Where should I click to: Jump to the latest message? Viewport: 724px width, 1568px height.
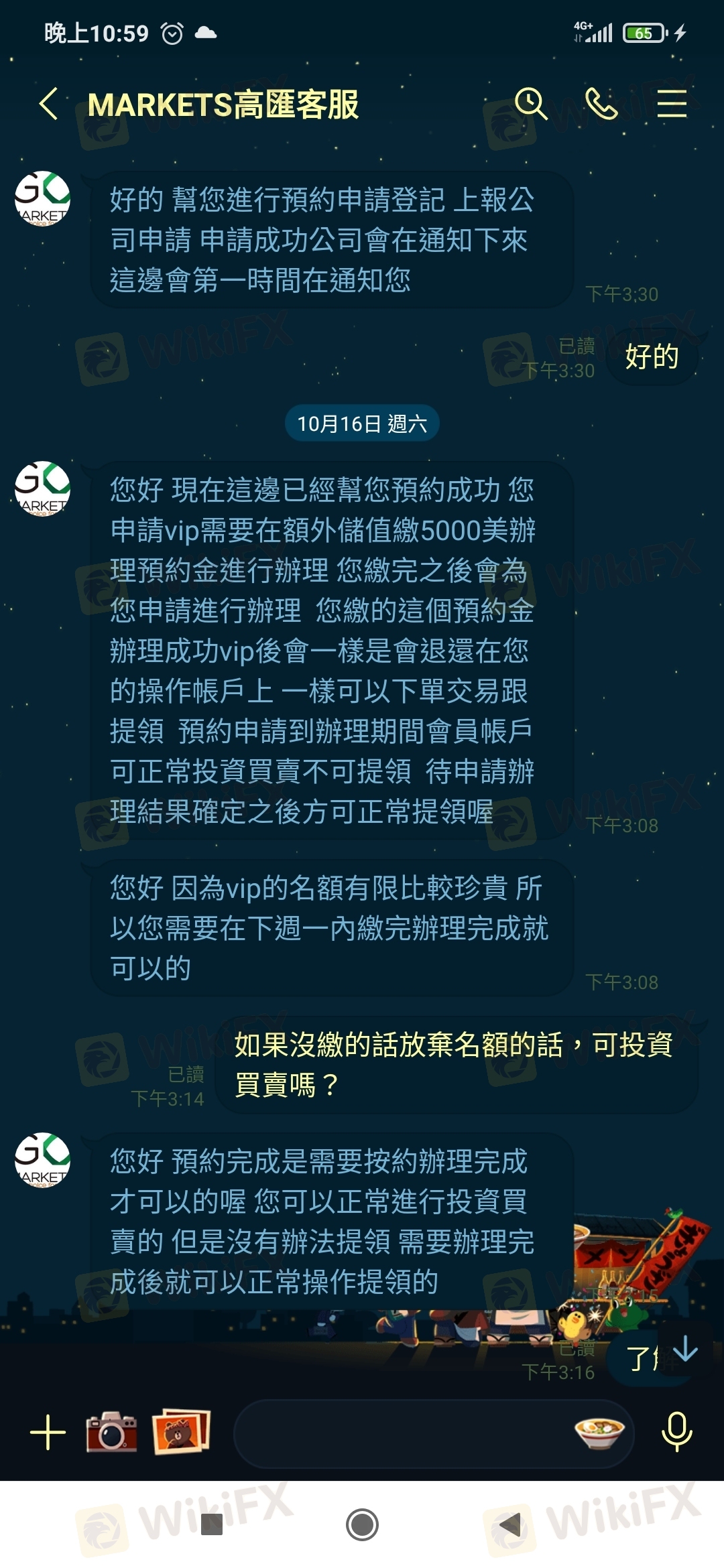(x=685, y=1349)
